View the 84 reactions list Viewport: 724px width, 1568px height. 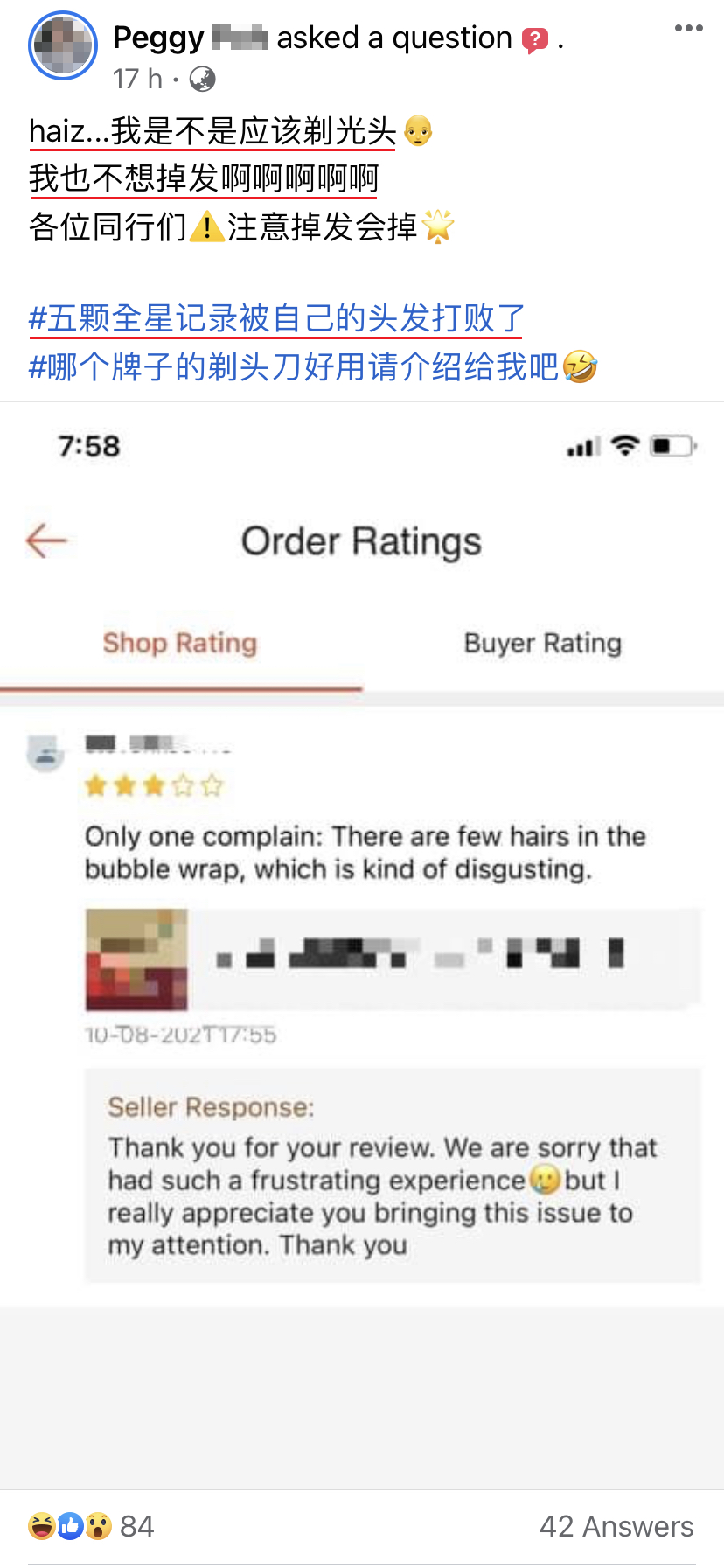[91, 1526]
